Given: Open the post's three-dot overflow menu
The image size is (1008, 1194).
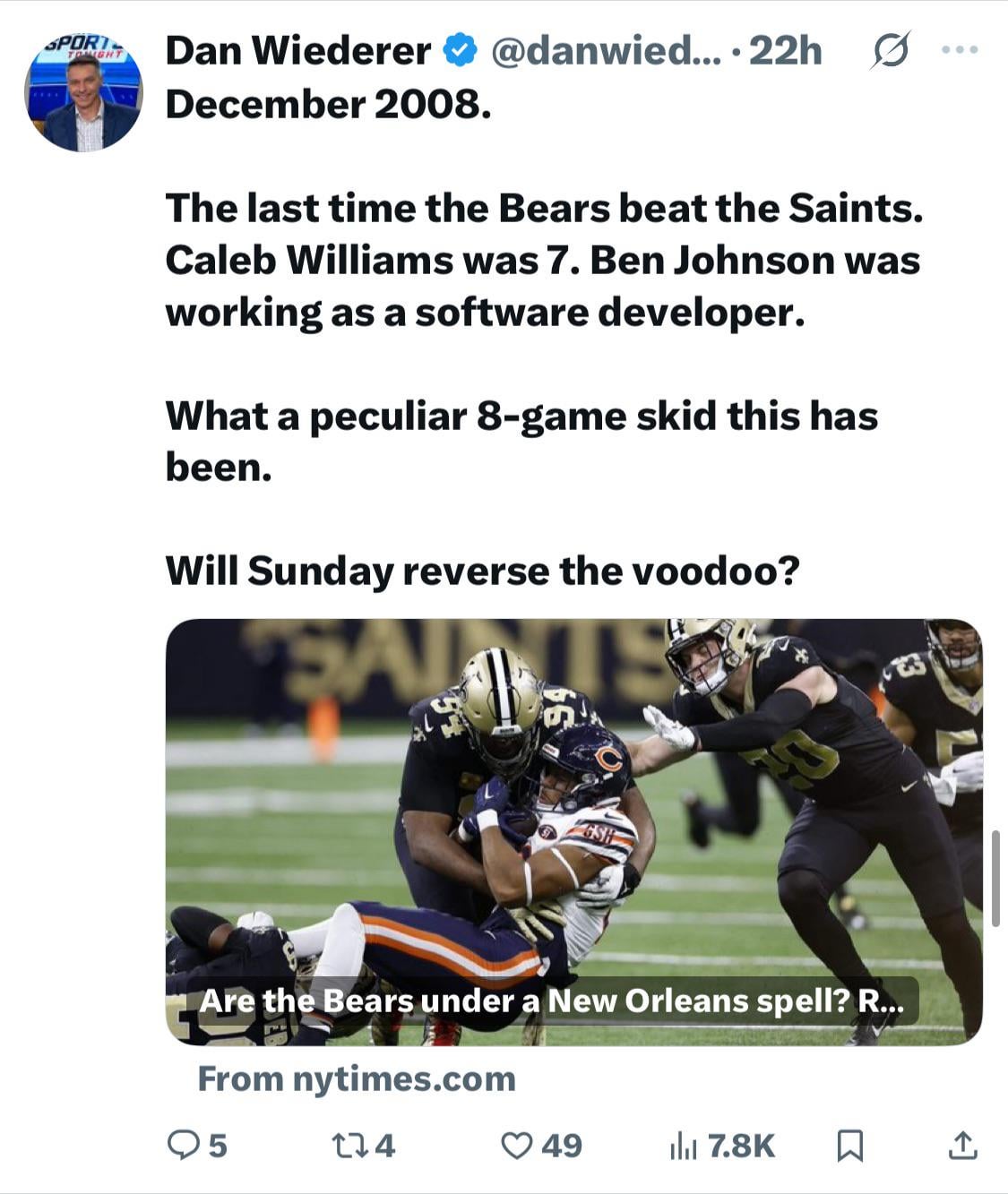Looking at the screenshot, I should 960,50.
